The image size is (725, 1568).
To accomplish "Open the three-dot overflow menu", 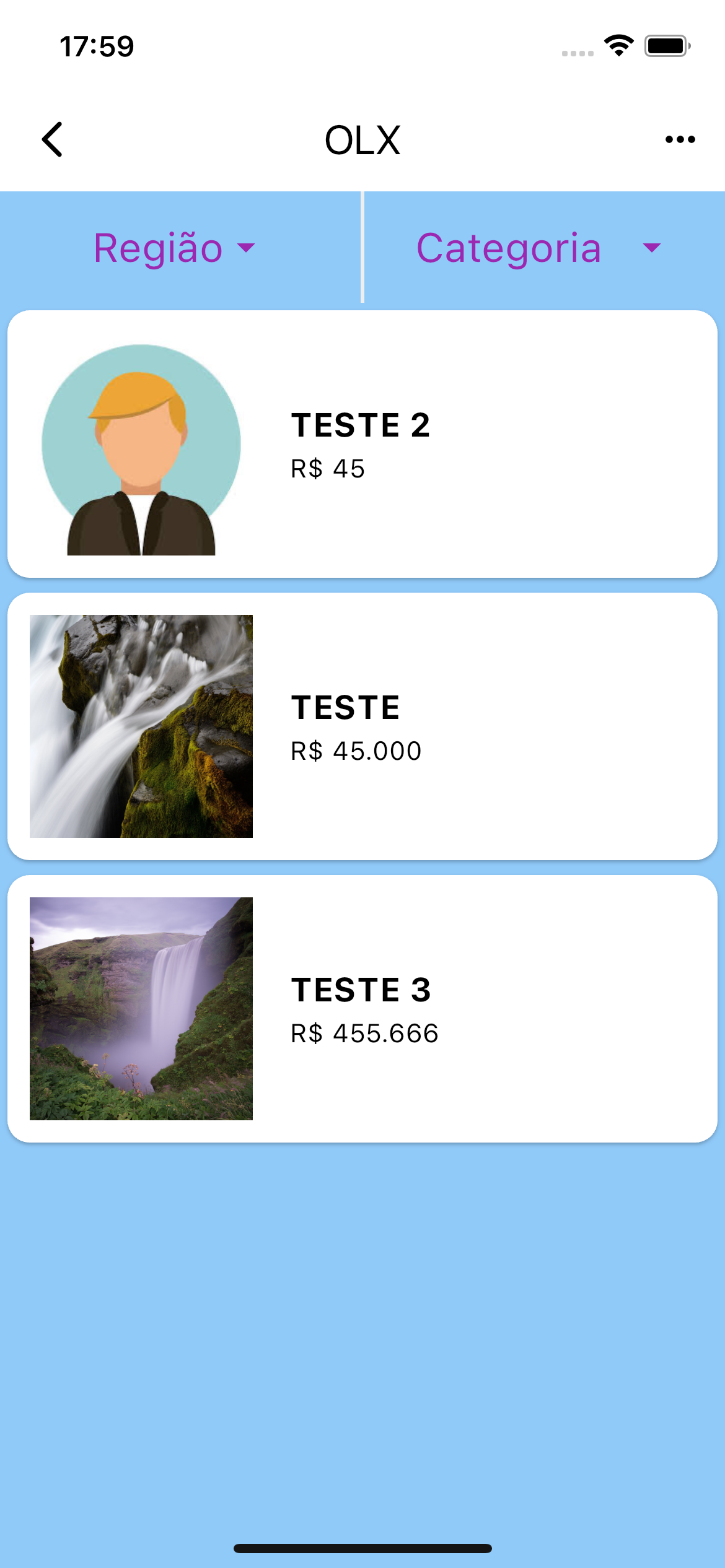I will [x=680, y=139].
